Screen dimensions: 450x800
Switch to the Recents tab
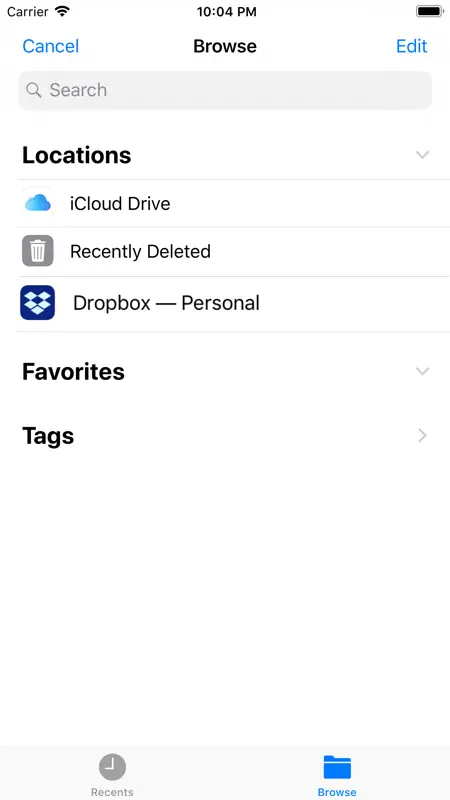click(112, 774)
